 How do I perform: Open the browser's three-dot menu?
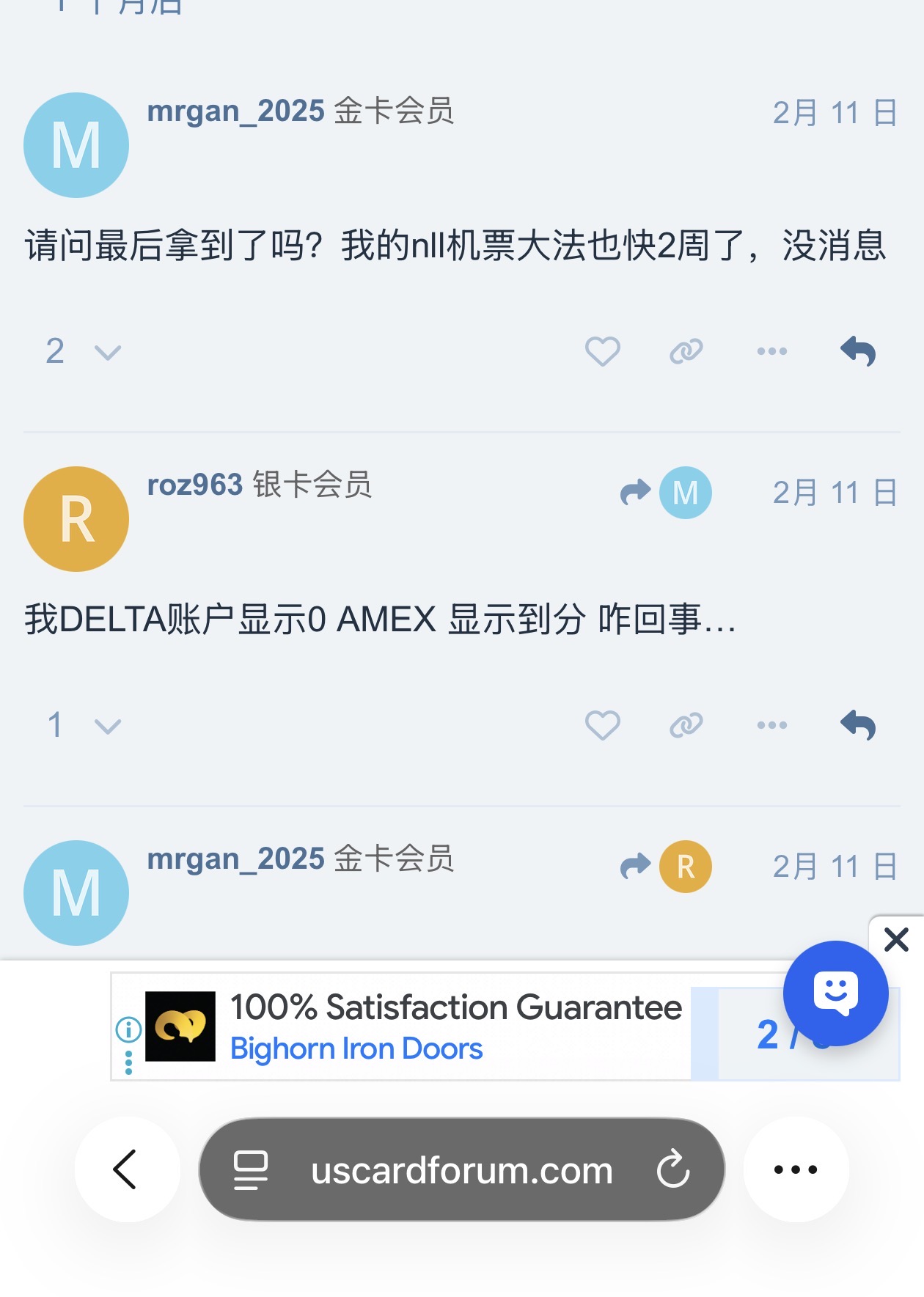(x=796, y=1169)
